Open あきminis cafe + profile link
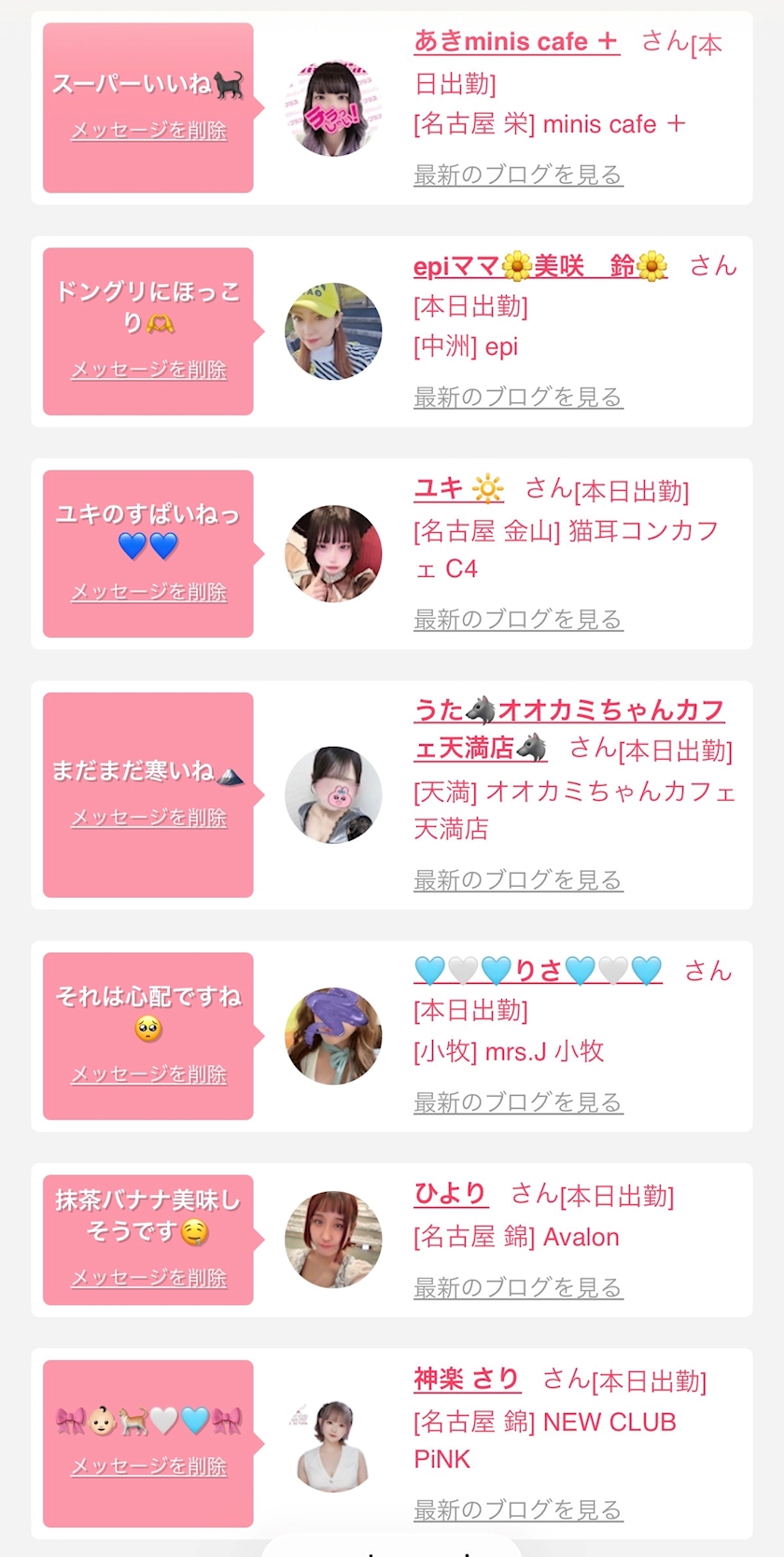 tap(516, 42)
